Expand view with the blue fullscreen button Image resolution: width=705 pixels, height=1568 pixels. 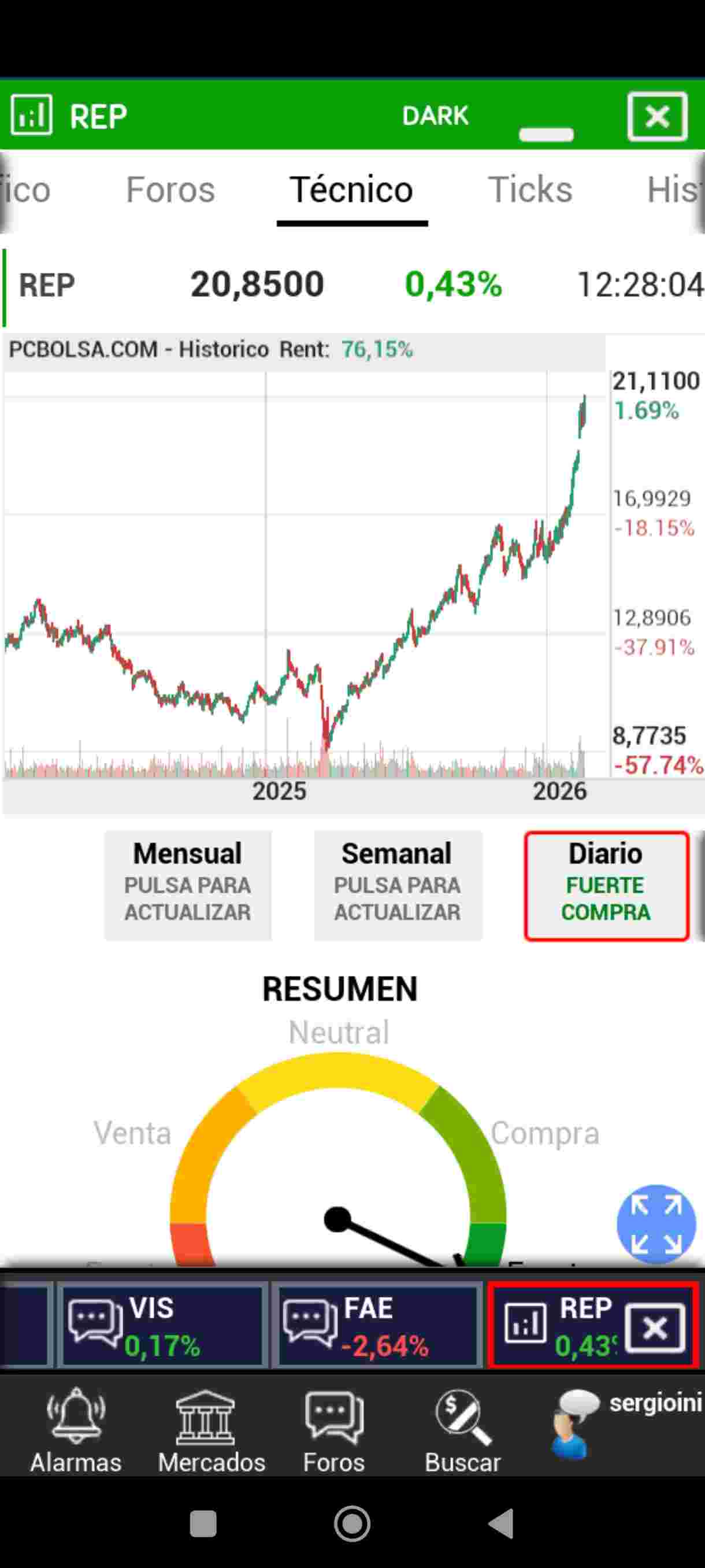656,1223
